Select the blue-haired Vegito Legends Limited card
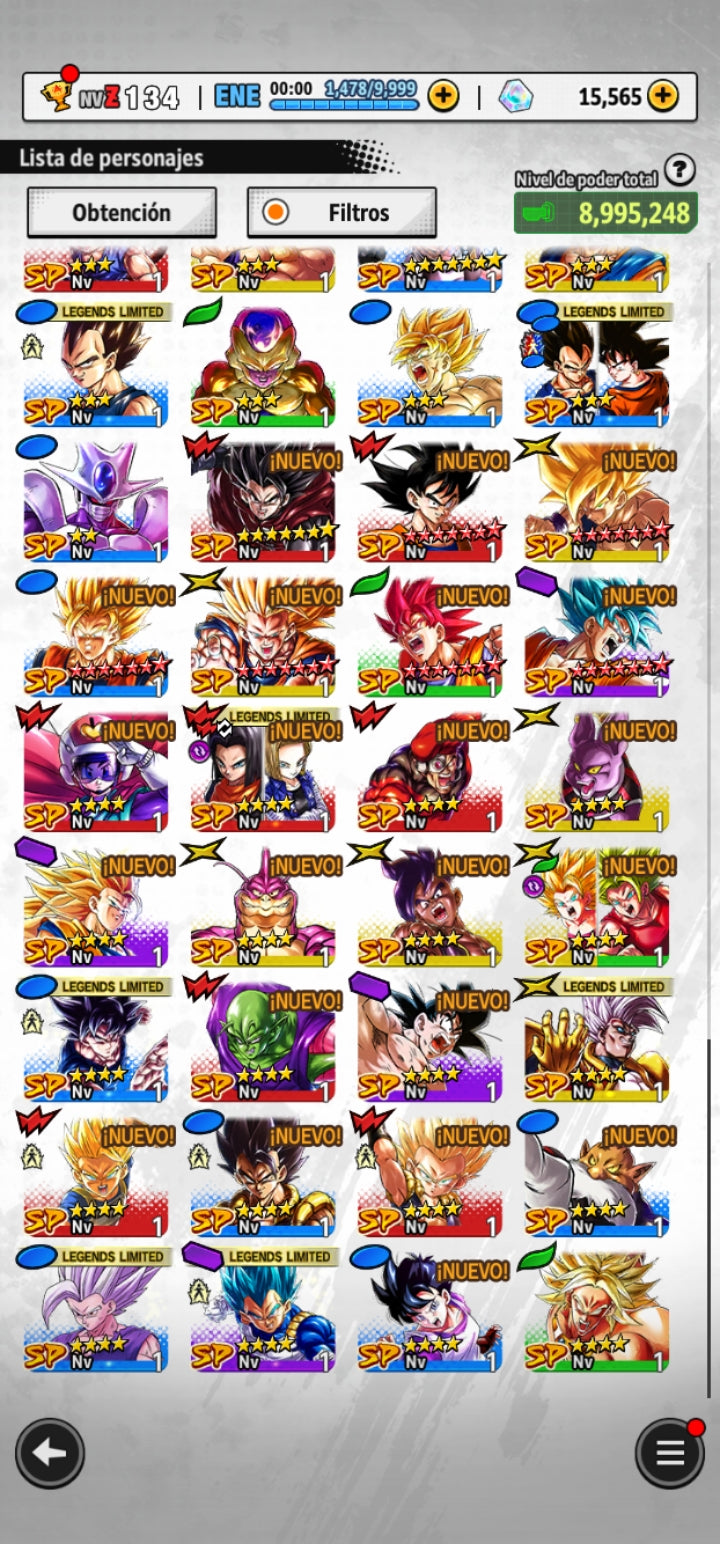720x1544 pixels. (263, 1310)
